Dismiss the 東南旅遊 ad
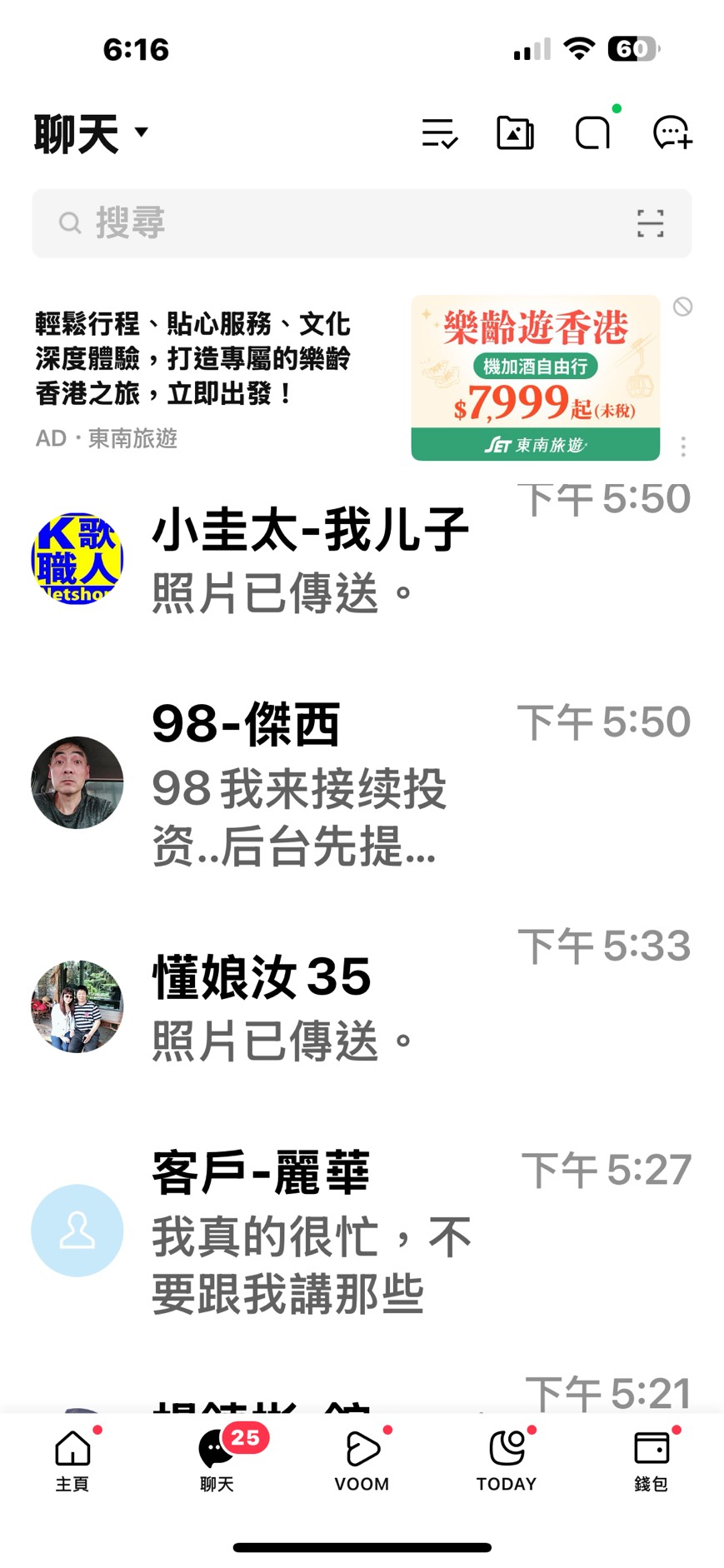Screen dimensions: 724x1568 click(x=682, y=307)
